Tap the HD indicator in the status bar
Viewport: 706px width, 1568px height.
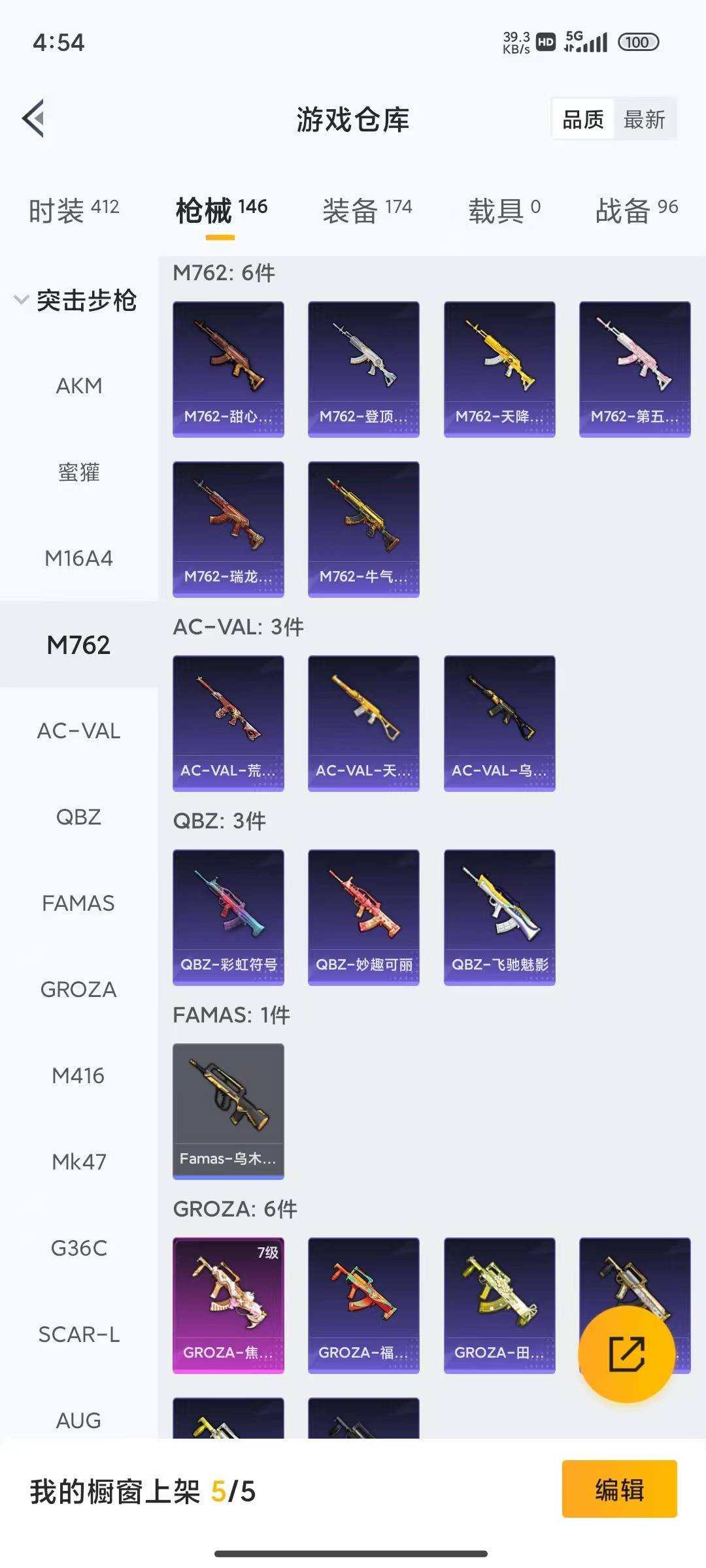(x=543, y=41)
